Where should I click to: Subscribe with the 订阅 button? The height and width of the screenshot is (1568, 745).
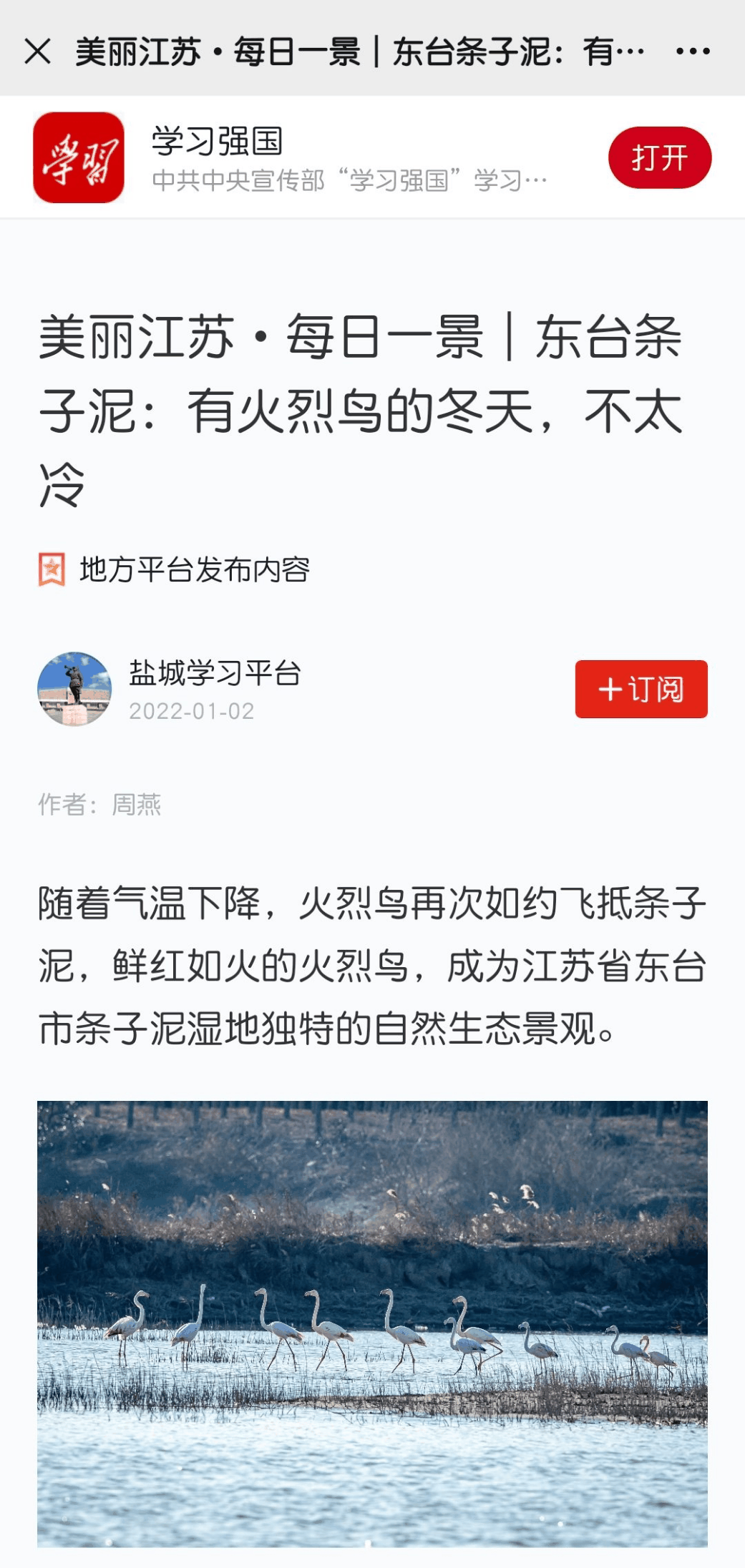(x=641, y=689)
